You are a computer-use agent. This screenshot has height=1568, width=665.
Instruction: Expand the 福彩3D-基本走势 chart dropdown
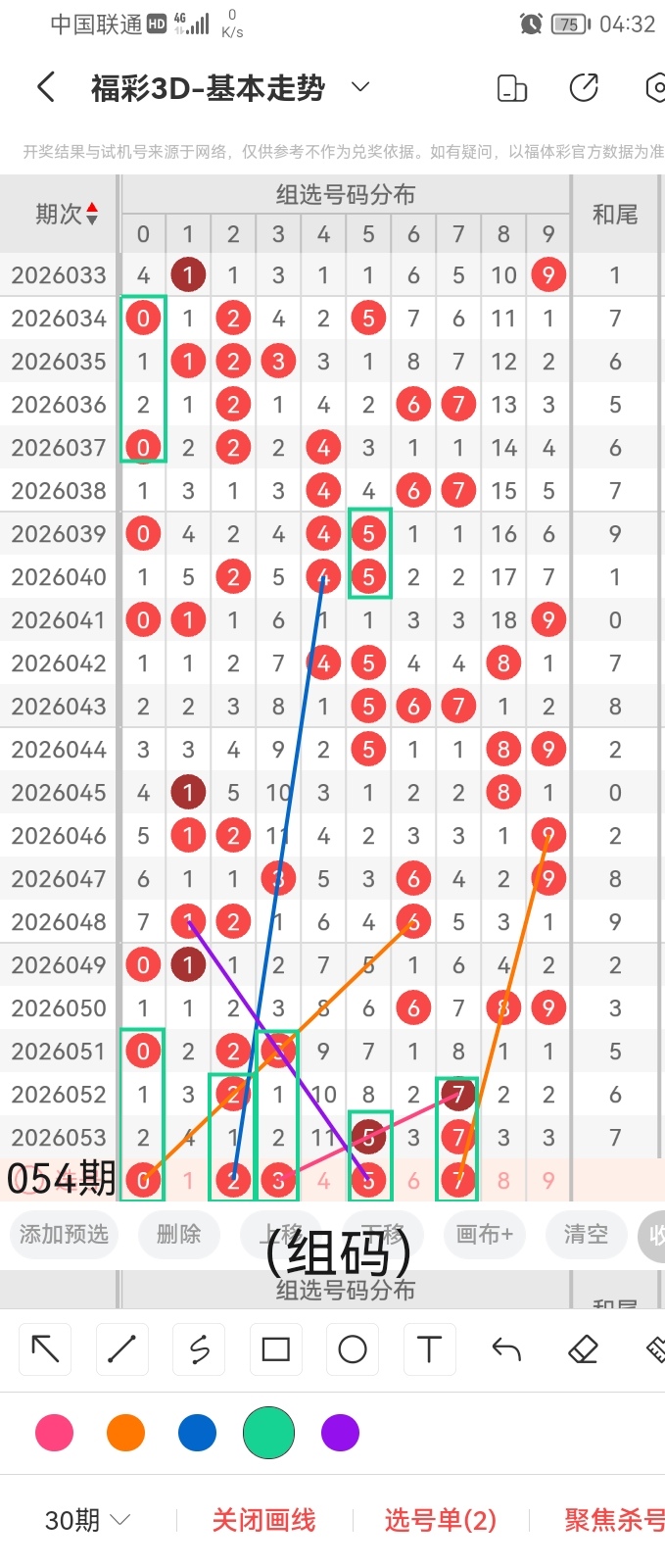point(360,88)
